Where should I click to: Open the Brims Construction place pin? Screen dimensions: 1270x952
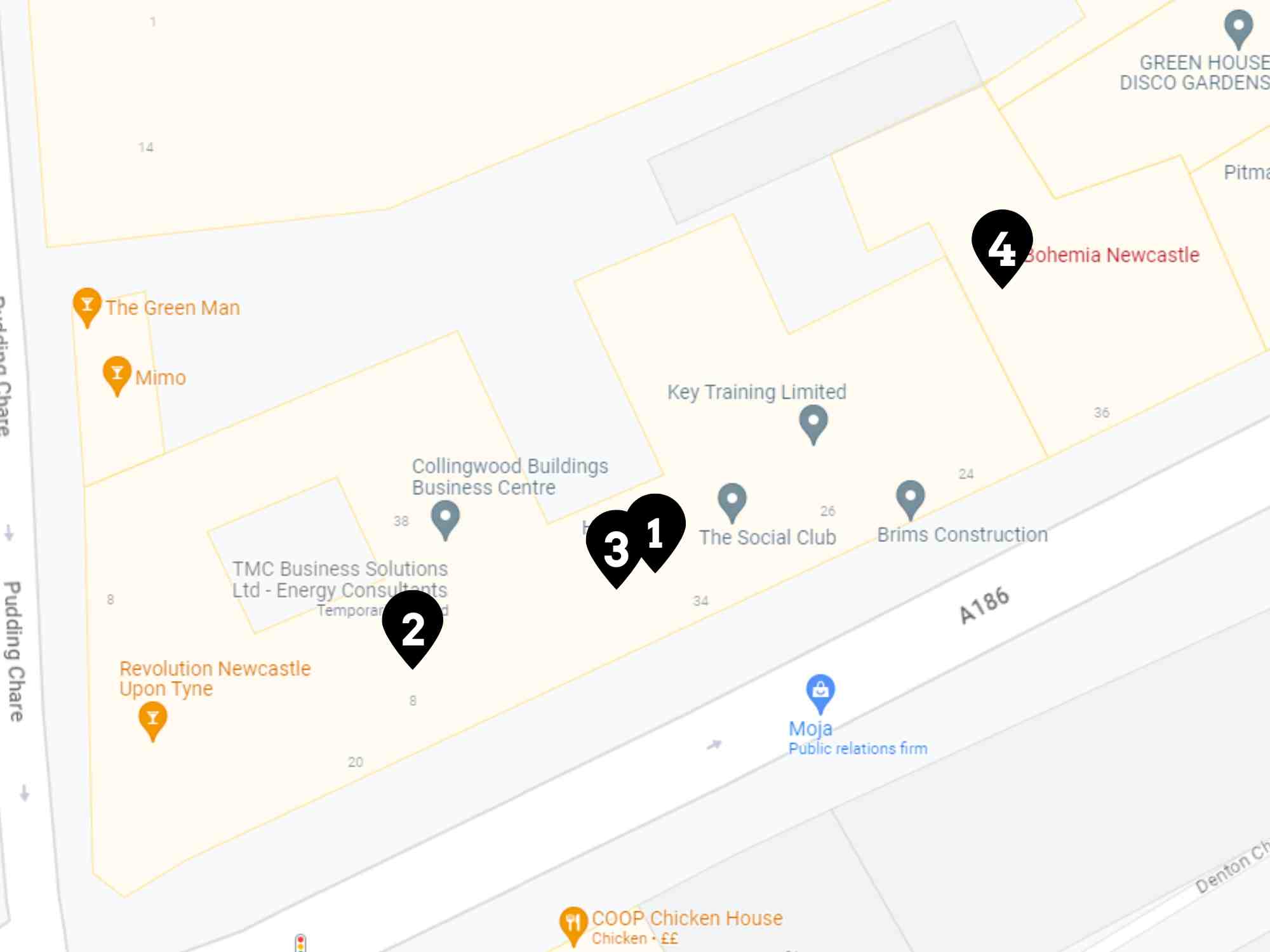(910, 497)
